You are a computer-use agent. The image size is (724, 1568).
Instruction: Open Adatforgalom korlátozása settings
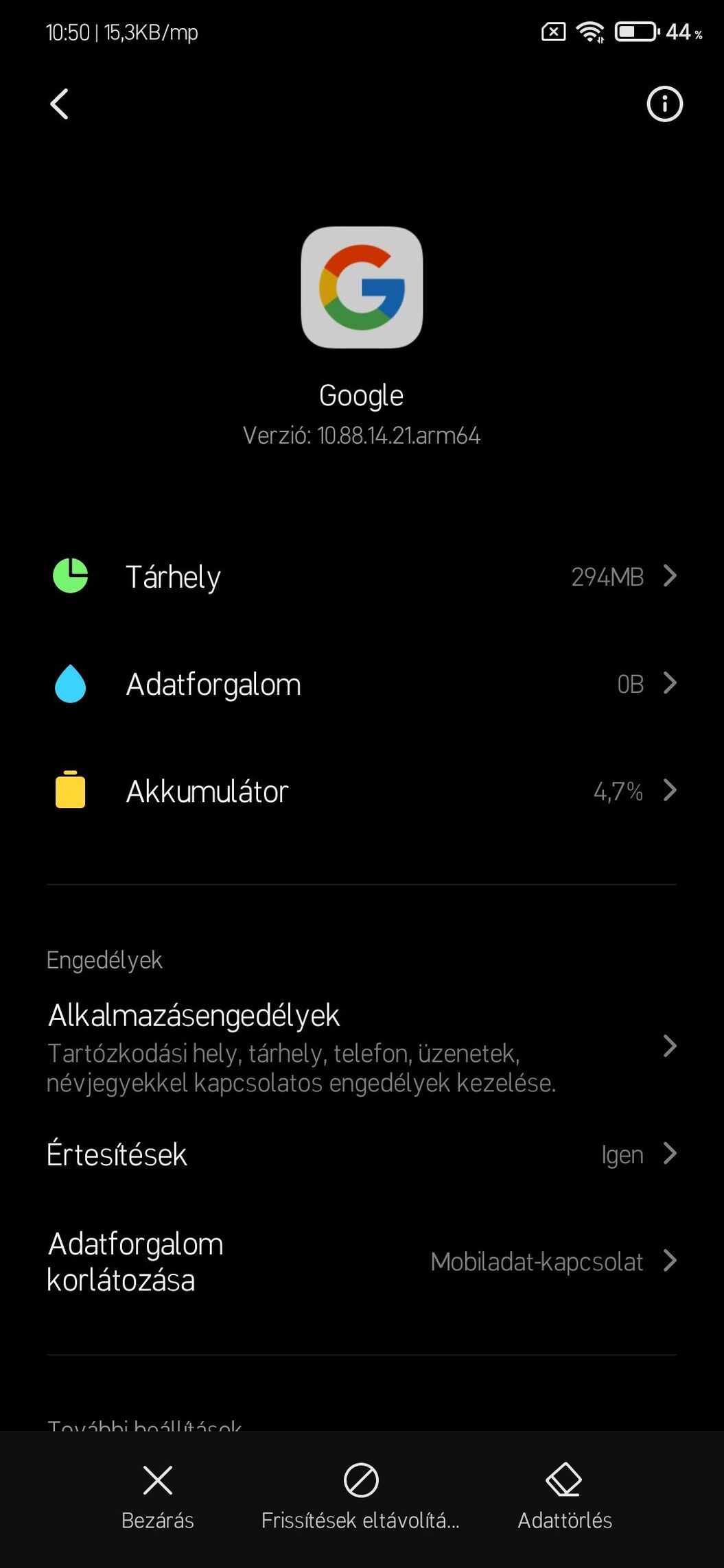point(362,1261)
